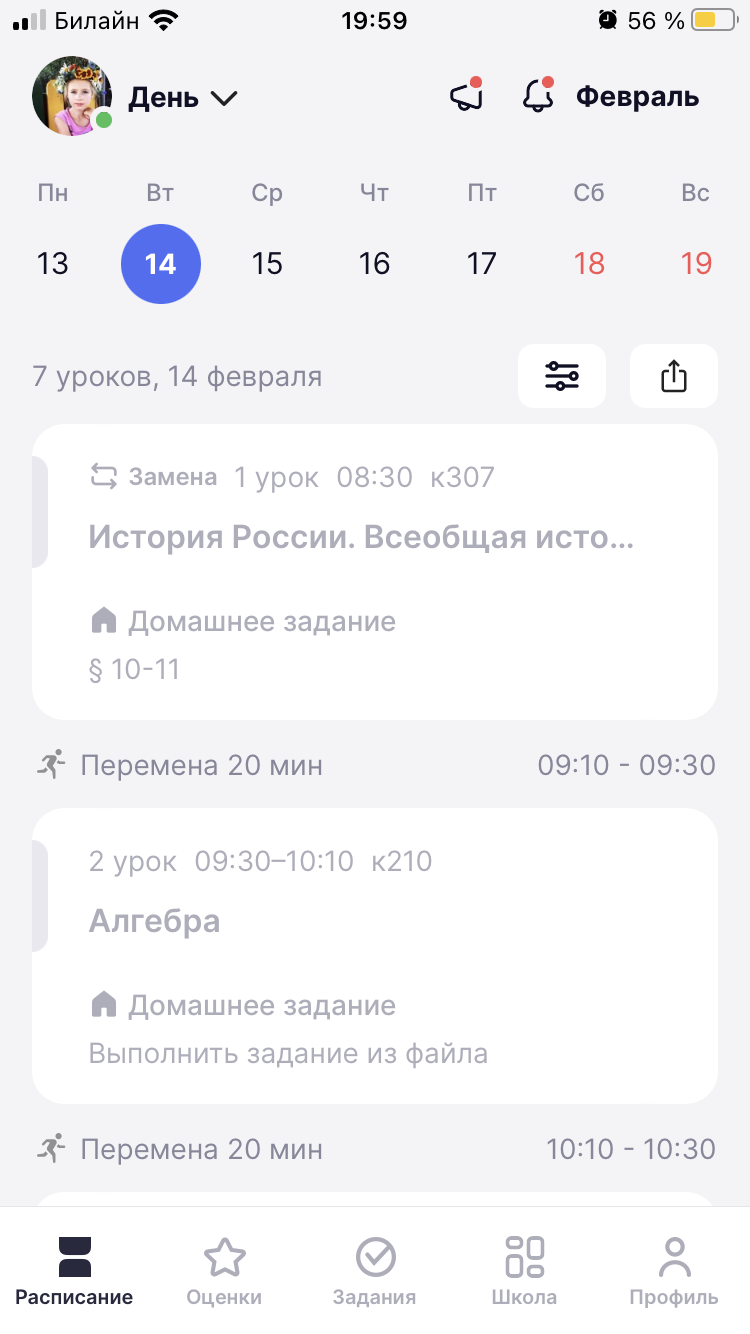Screen dimensions: 750x1334
Task: Select Sunday the 19th
Action: [696, 264]
